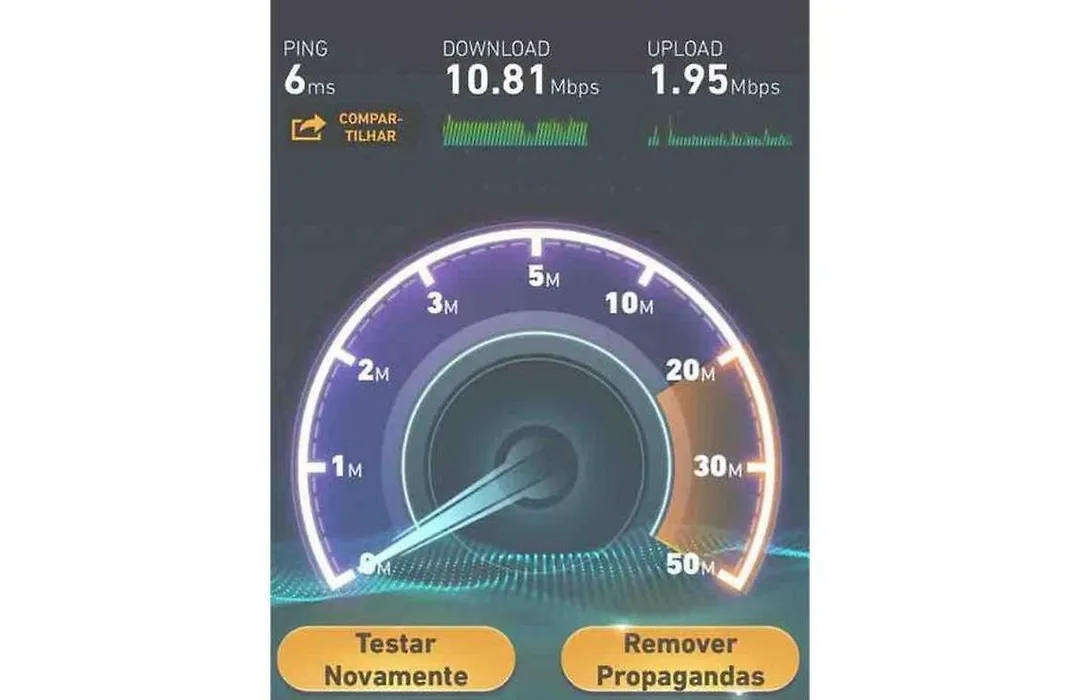Tap Testar Novamente to rerun test
1080x700 pixels.
point(396,659)
